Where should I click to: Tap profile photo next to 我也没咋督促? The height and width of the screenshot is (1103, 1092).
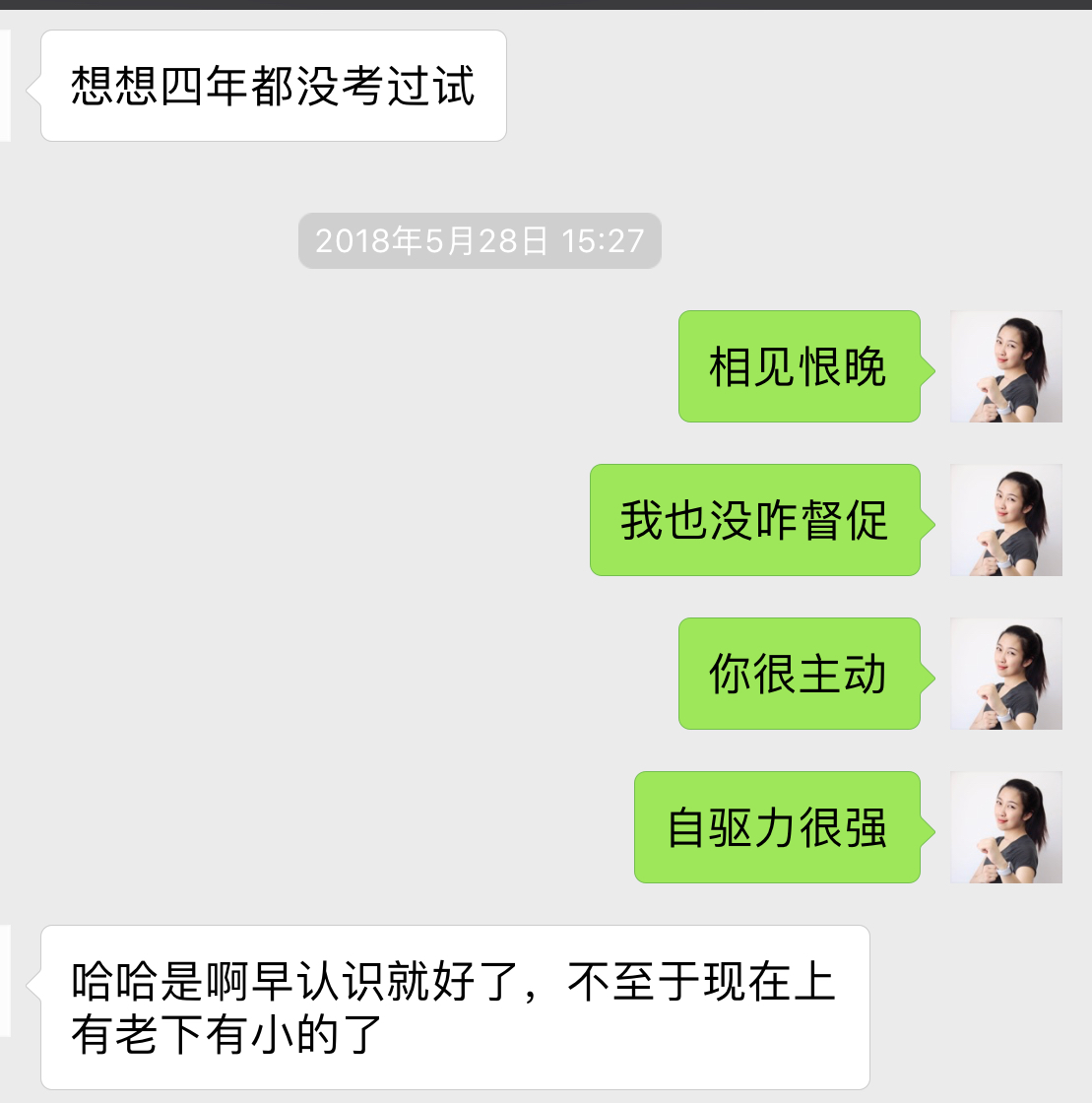click(1005, 520)
